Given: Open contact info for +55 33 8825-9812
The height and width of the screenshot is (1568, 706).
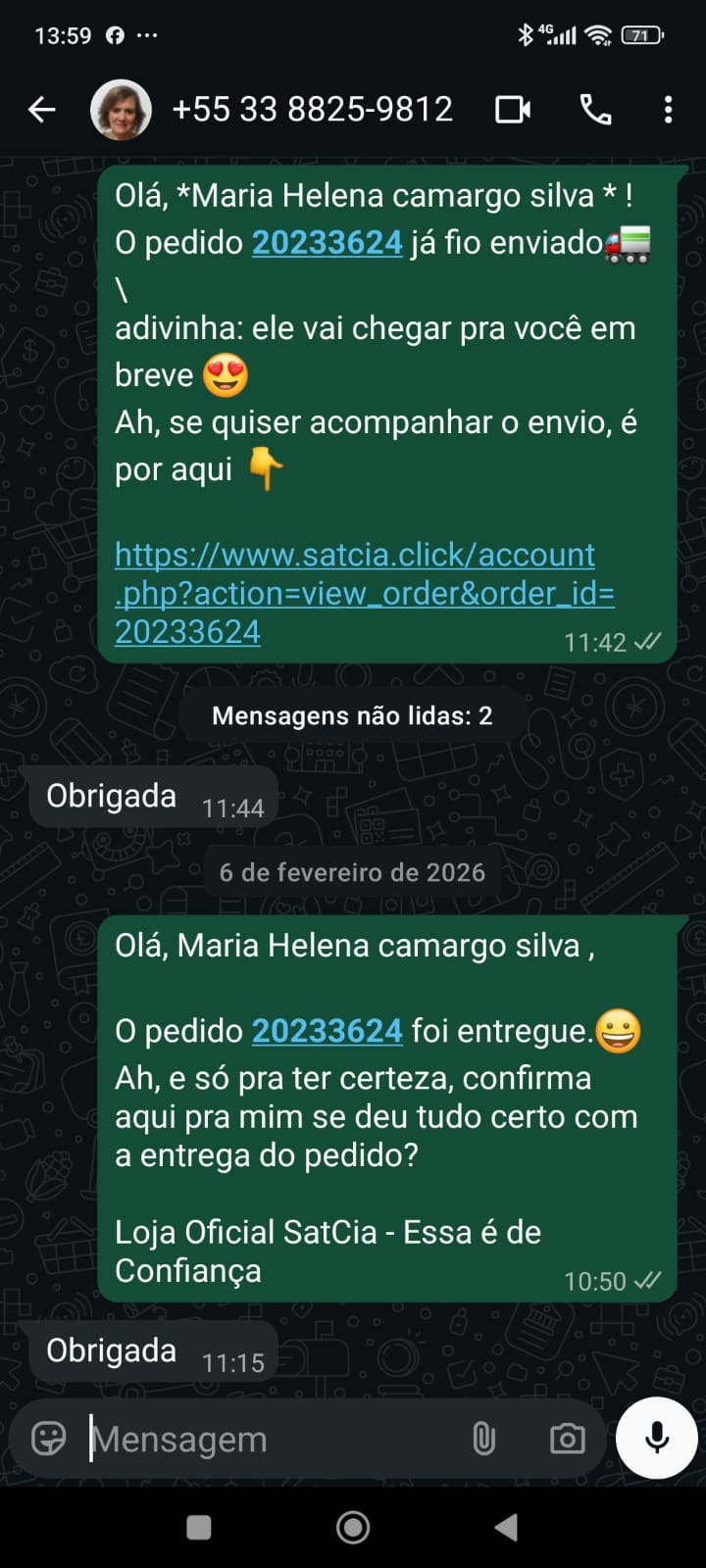Looking at the screenshot, I should tap(312, 110).
